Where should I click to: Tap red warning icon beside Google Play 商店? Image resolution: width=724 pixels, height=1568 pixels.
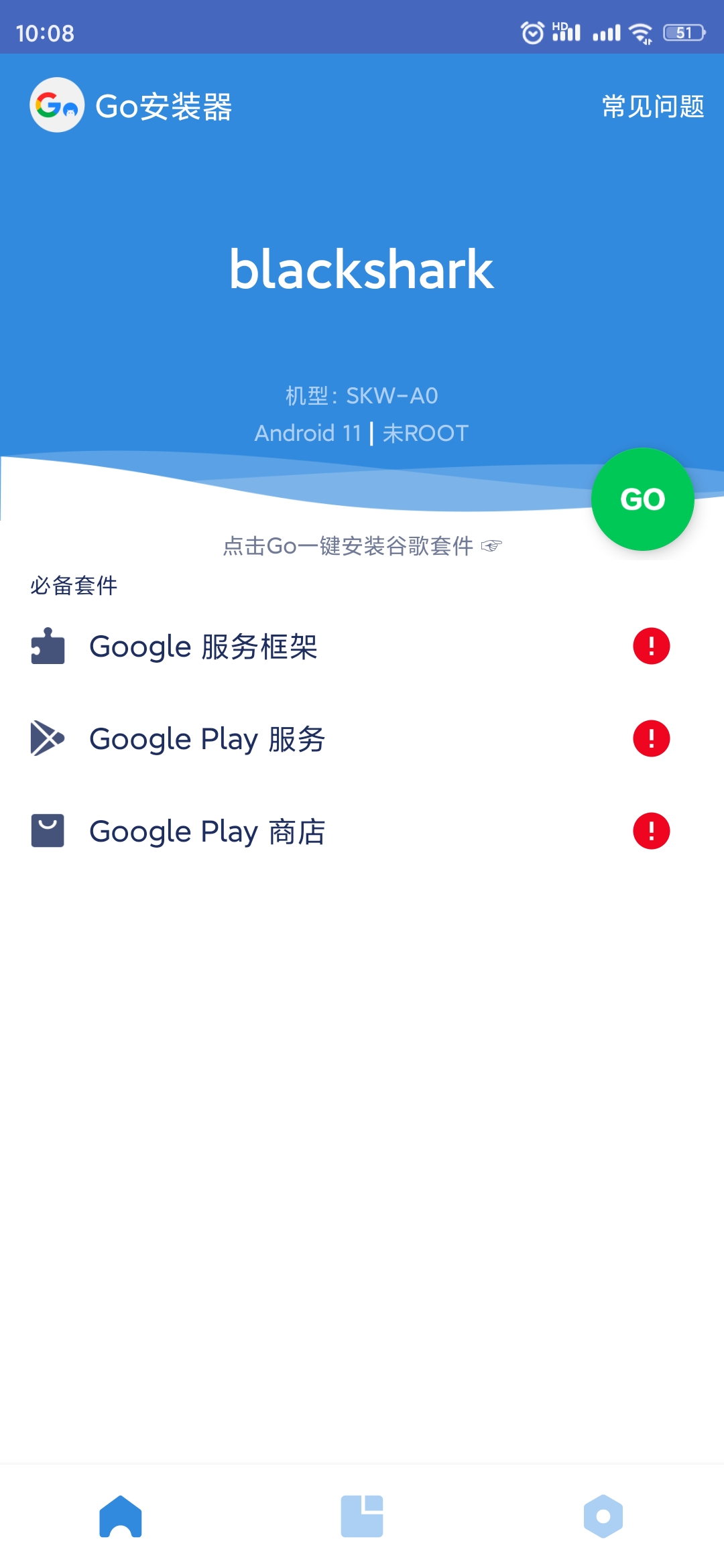(652, 831)
